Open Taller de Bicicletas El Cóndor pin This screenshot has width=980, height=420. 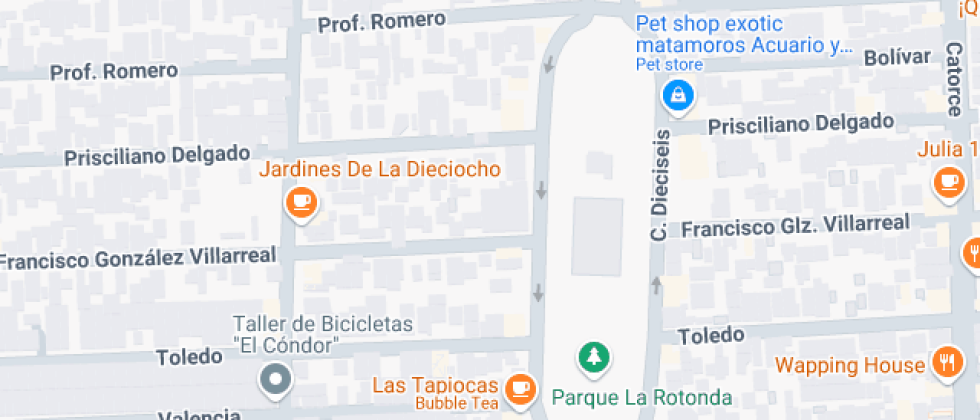274,380
